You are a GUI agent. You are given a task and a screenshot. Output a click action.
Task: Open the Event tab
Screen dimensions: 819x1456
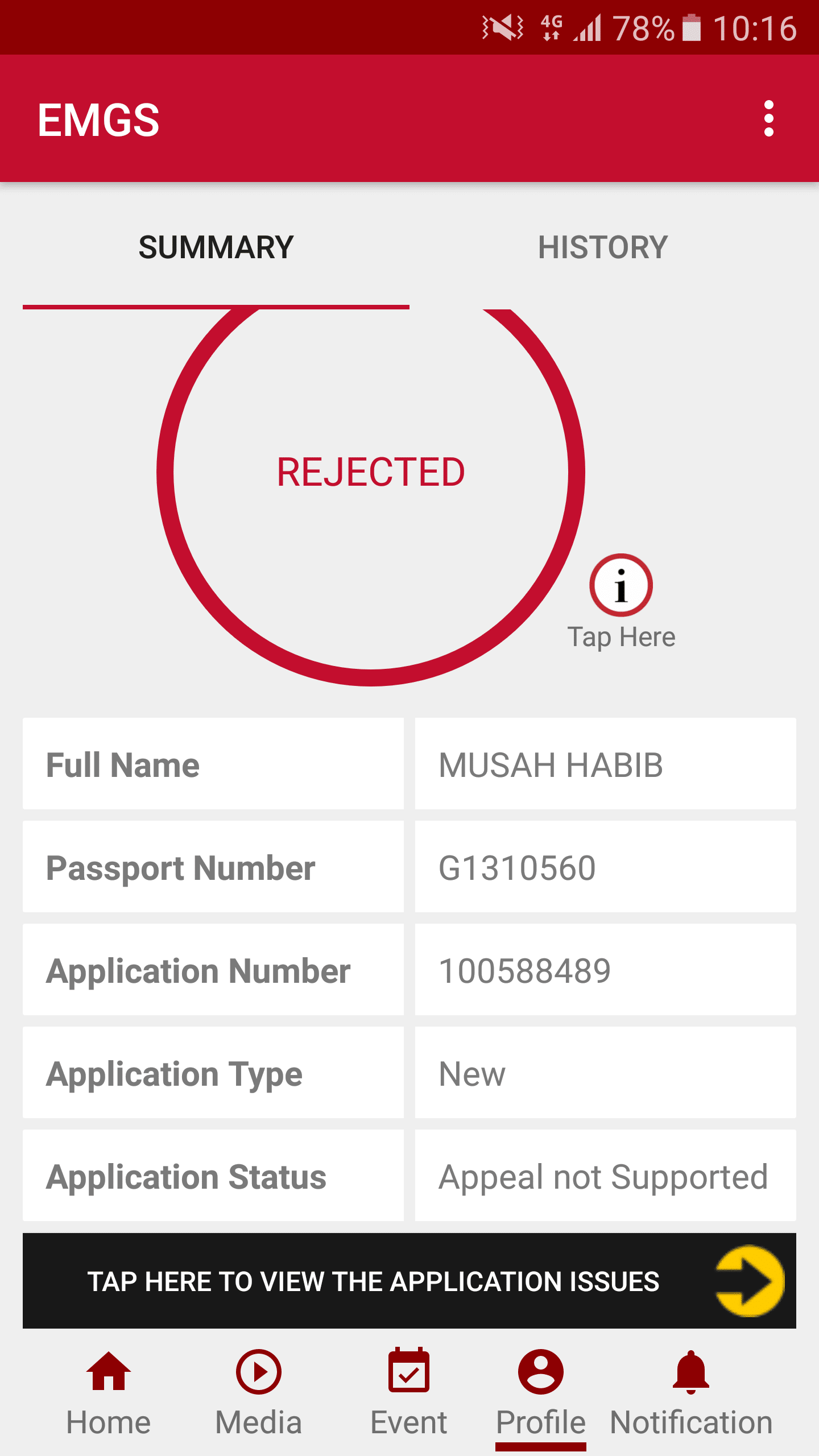click(x=409, y=1392)
